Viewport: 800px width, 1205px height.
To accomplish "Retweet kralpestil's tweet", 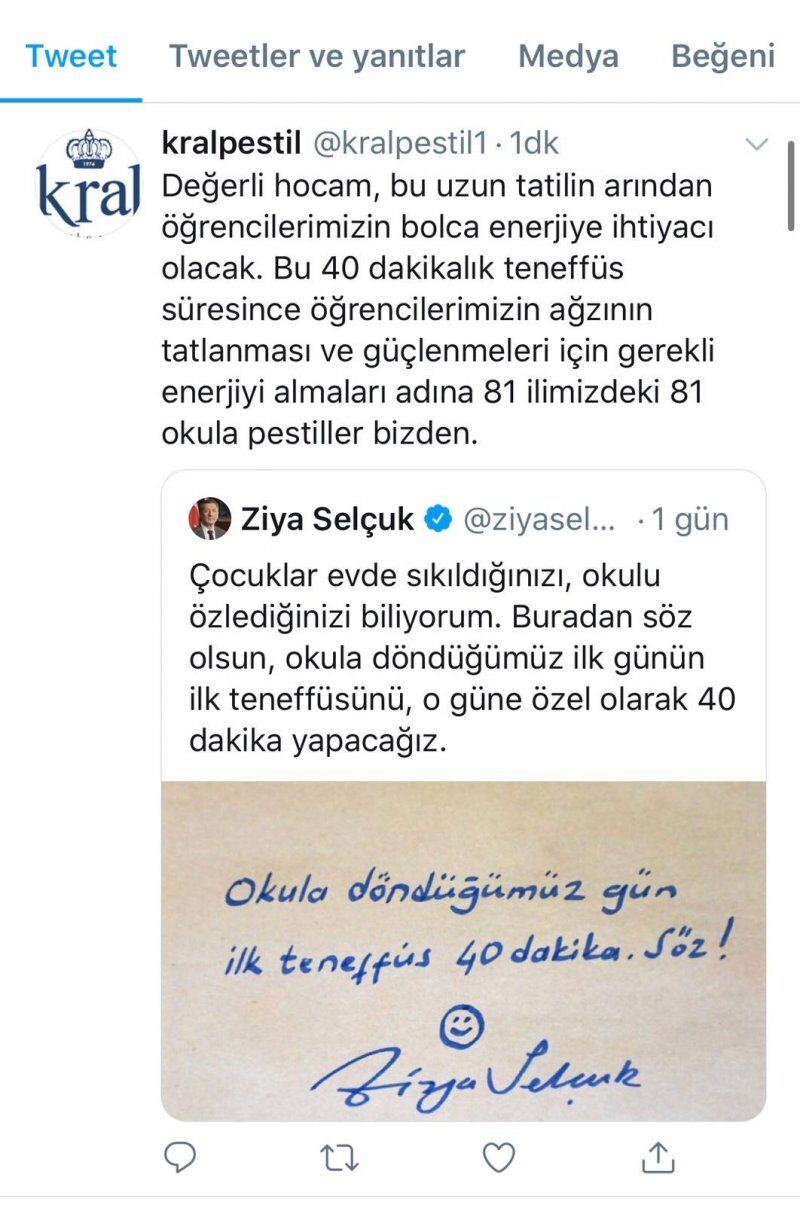I will [x=338, y=1158].
